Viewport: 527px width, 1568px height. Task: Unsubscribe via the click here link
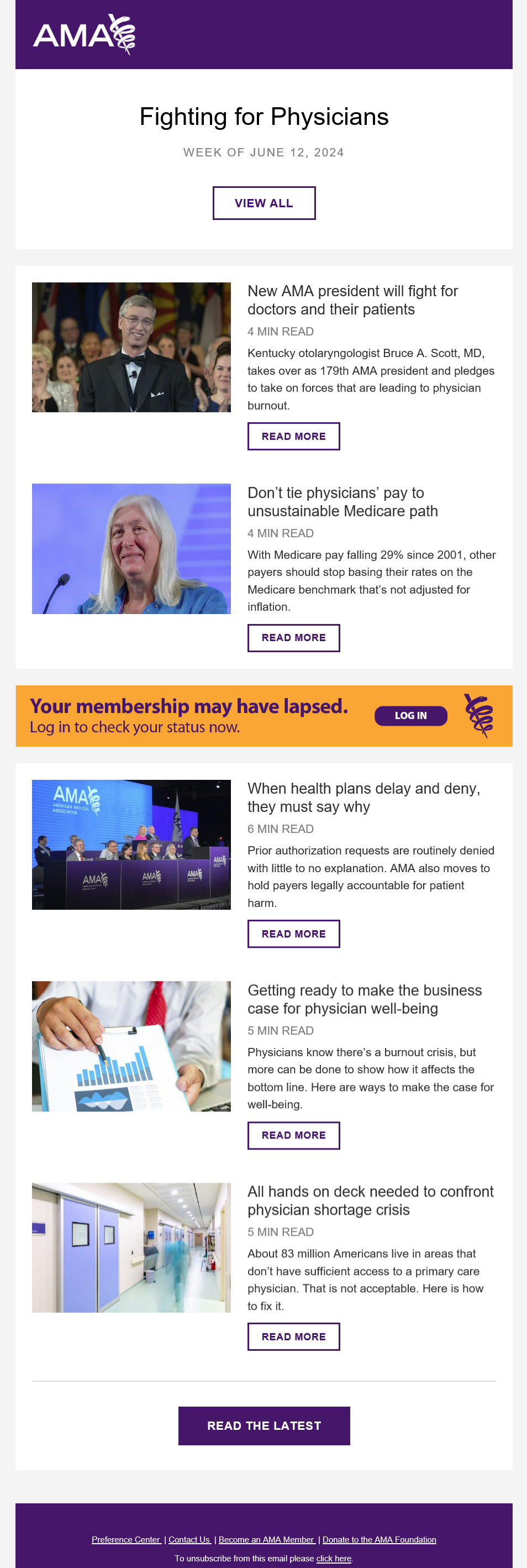(334, 1557)
